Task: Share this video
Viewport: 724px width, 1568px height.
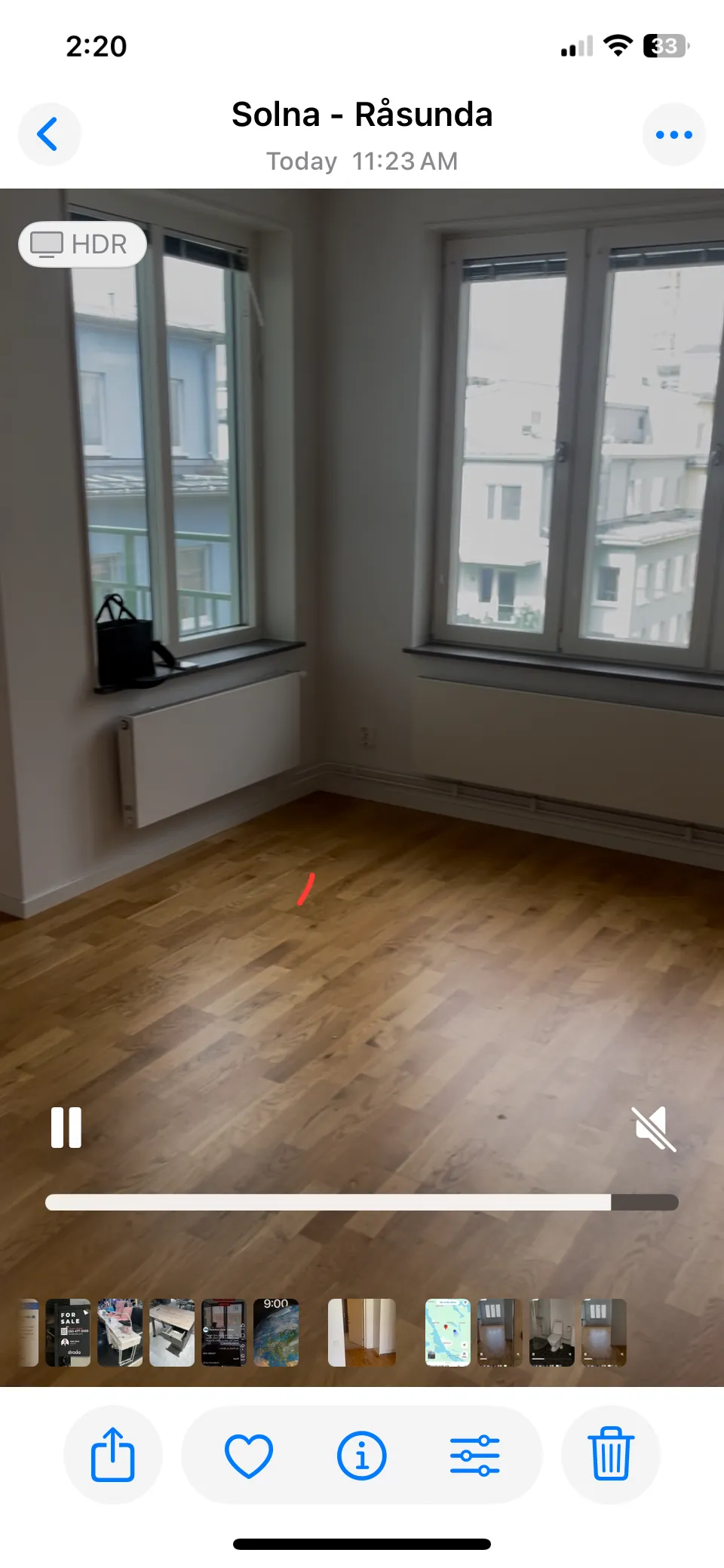Action: click(113, 1455)
